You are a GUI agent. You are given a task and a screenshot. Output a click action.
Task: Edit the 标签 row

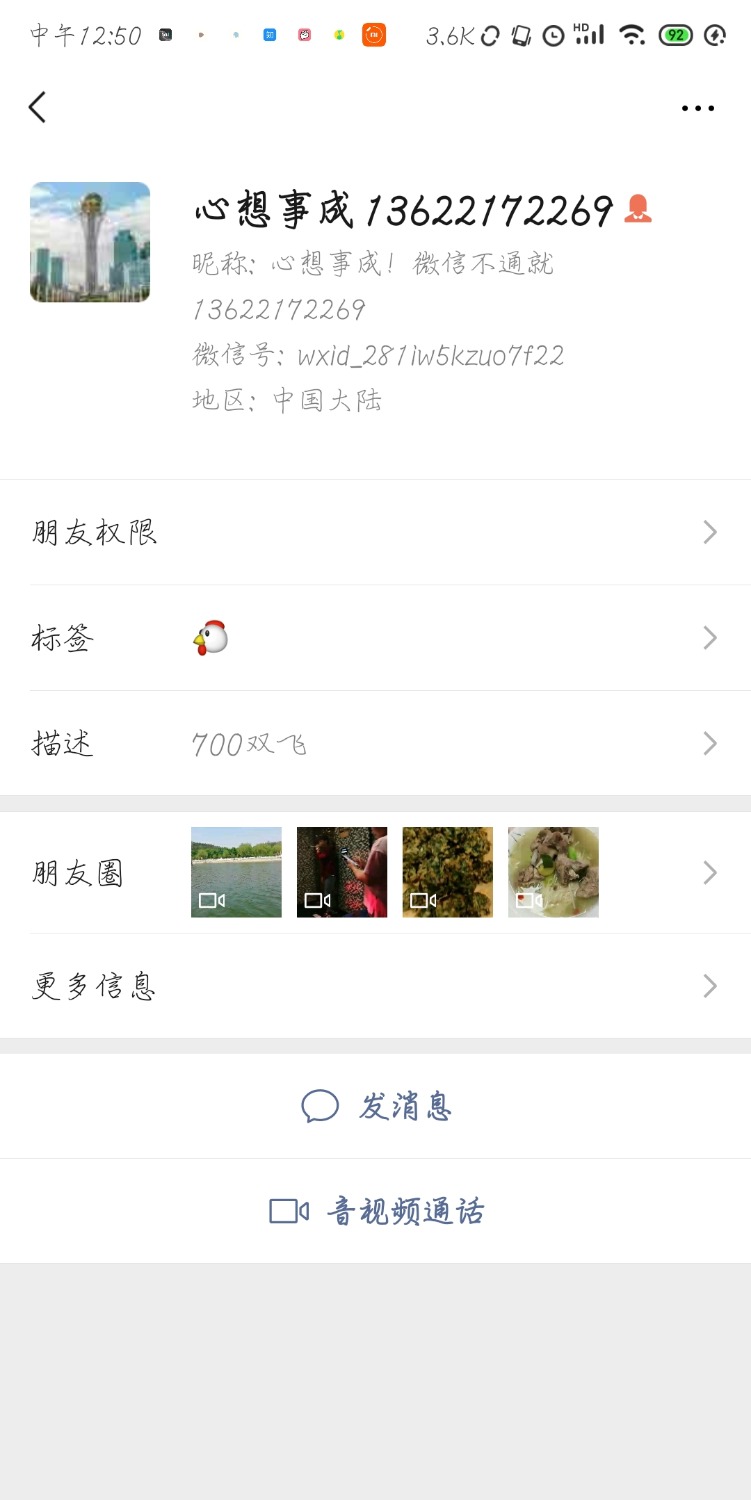click(375, 638)
